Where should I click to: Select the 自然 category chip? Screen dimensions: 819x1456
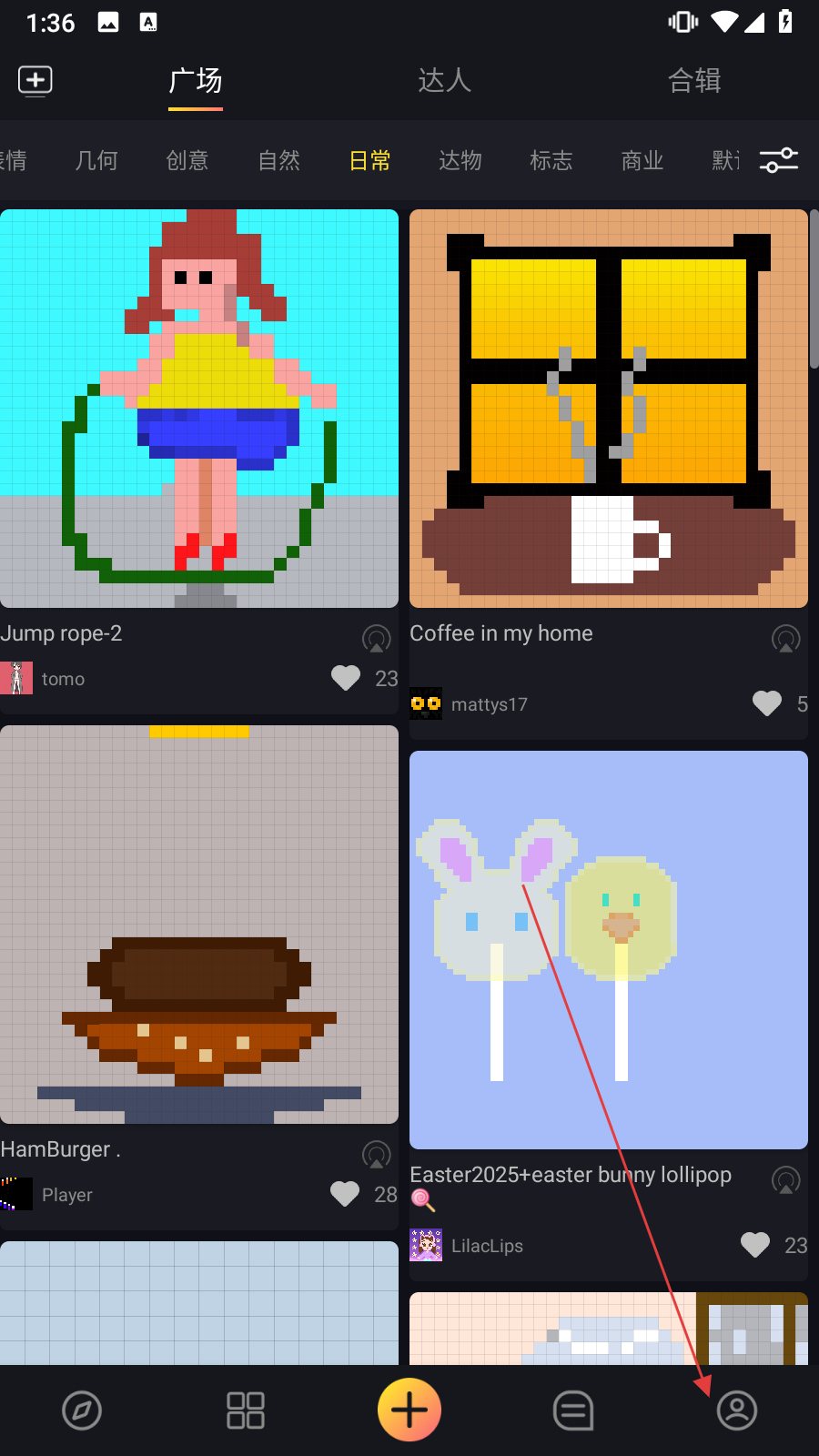(x=278, y=161)
